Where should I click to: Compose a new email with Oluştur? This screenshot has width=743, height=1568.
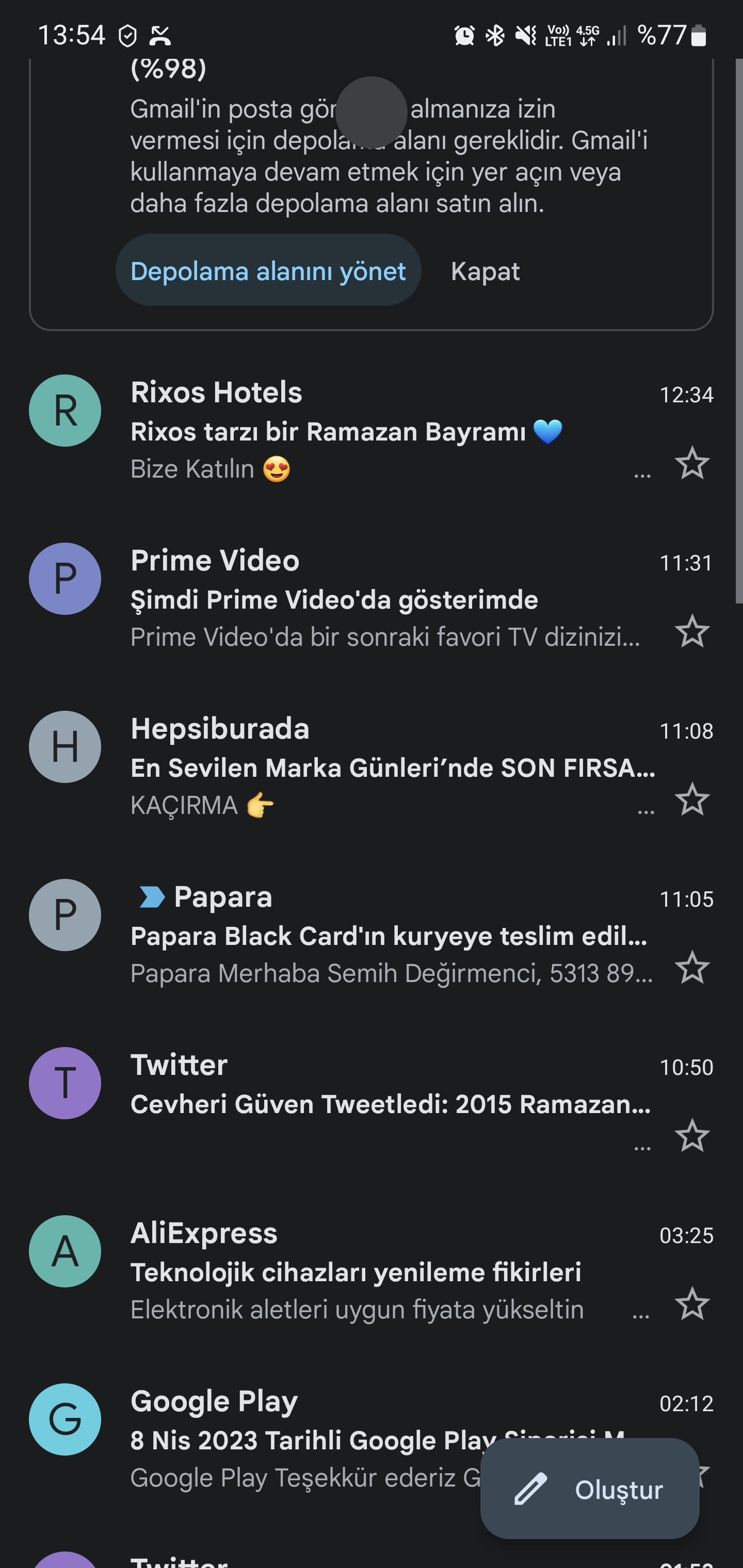click(590, 1489)
